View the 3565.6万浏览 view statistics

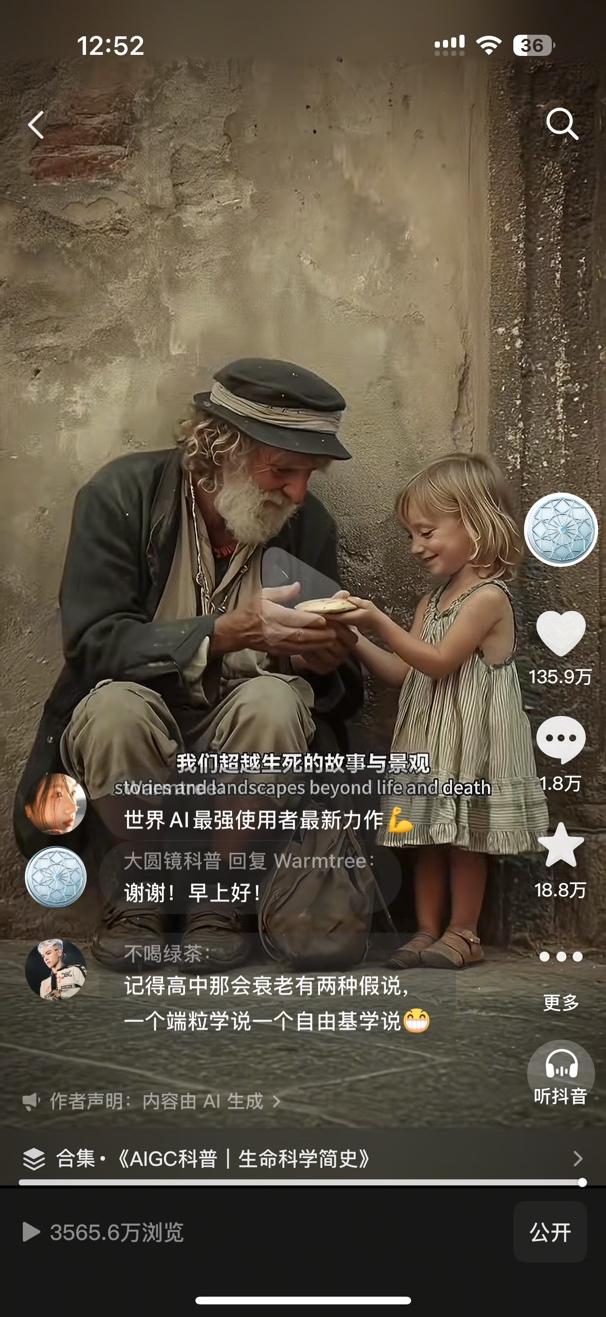tap(104, 1232)
